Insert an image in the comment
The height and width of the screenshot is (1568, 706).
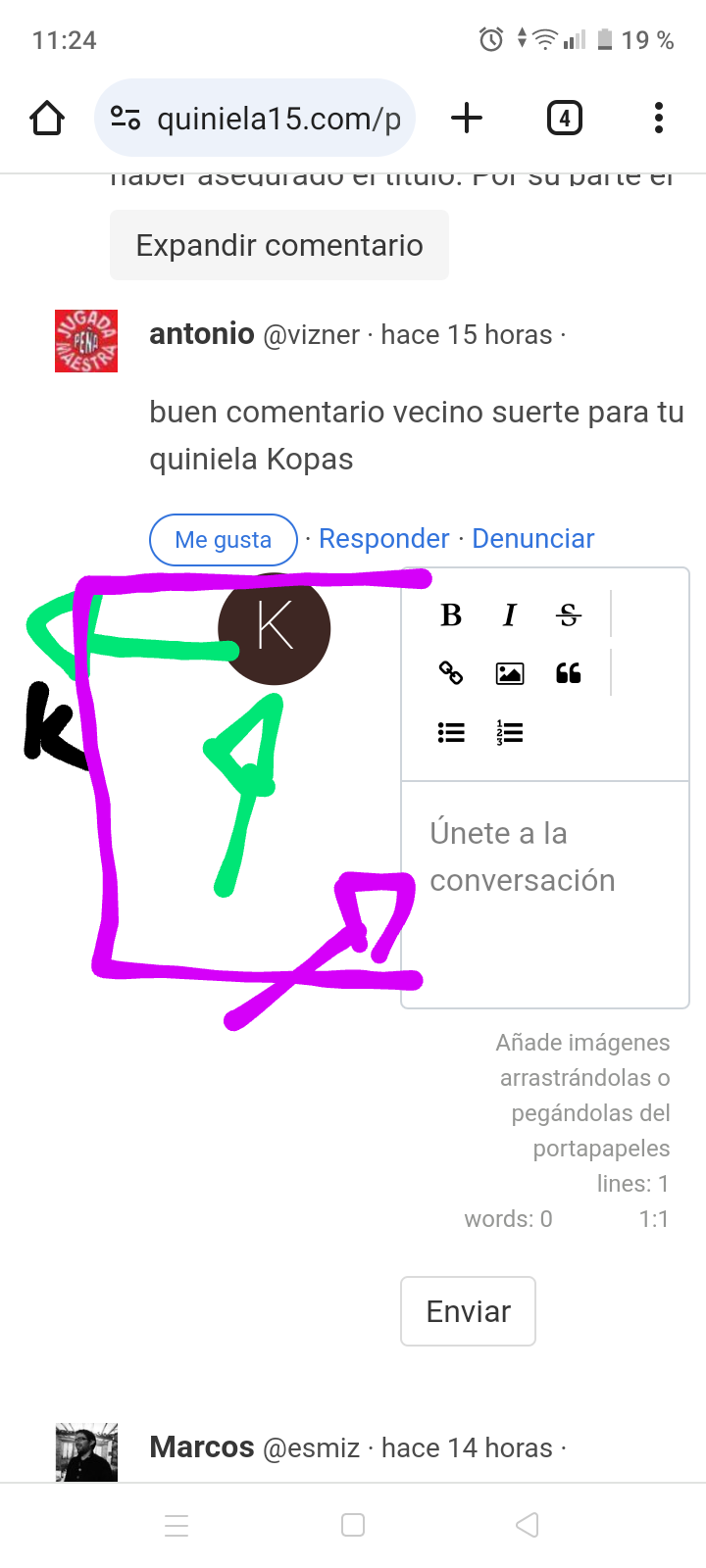pyautogui.click(x=510, y=673)
